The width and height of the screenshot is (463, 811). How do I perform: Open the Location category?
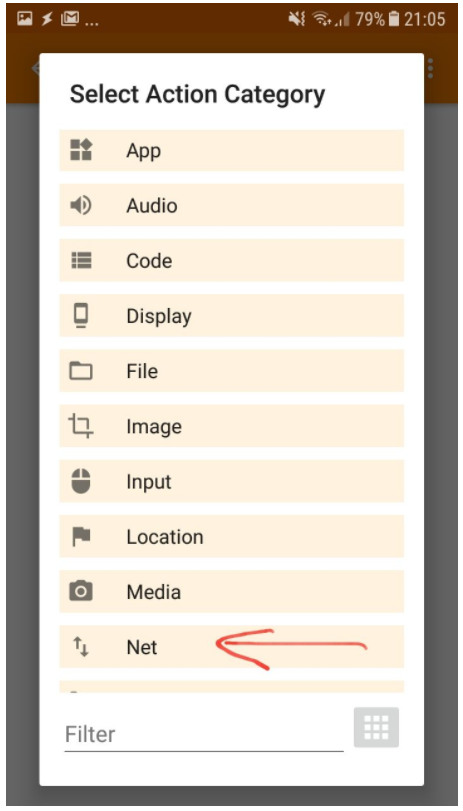pyautogui.click(x=231, y=536)
